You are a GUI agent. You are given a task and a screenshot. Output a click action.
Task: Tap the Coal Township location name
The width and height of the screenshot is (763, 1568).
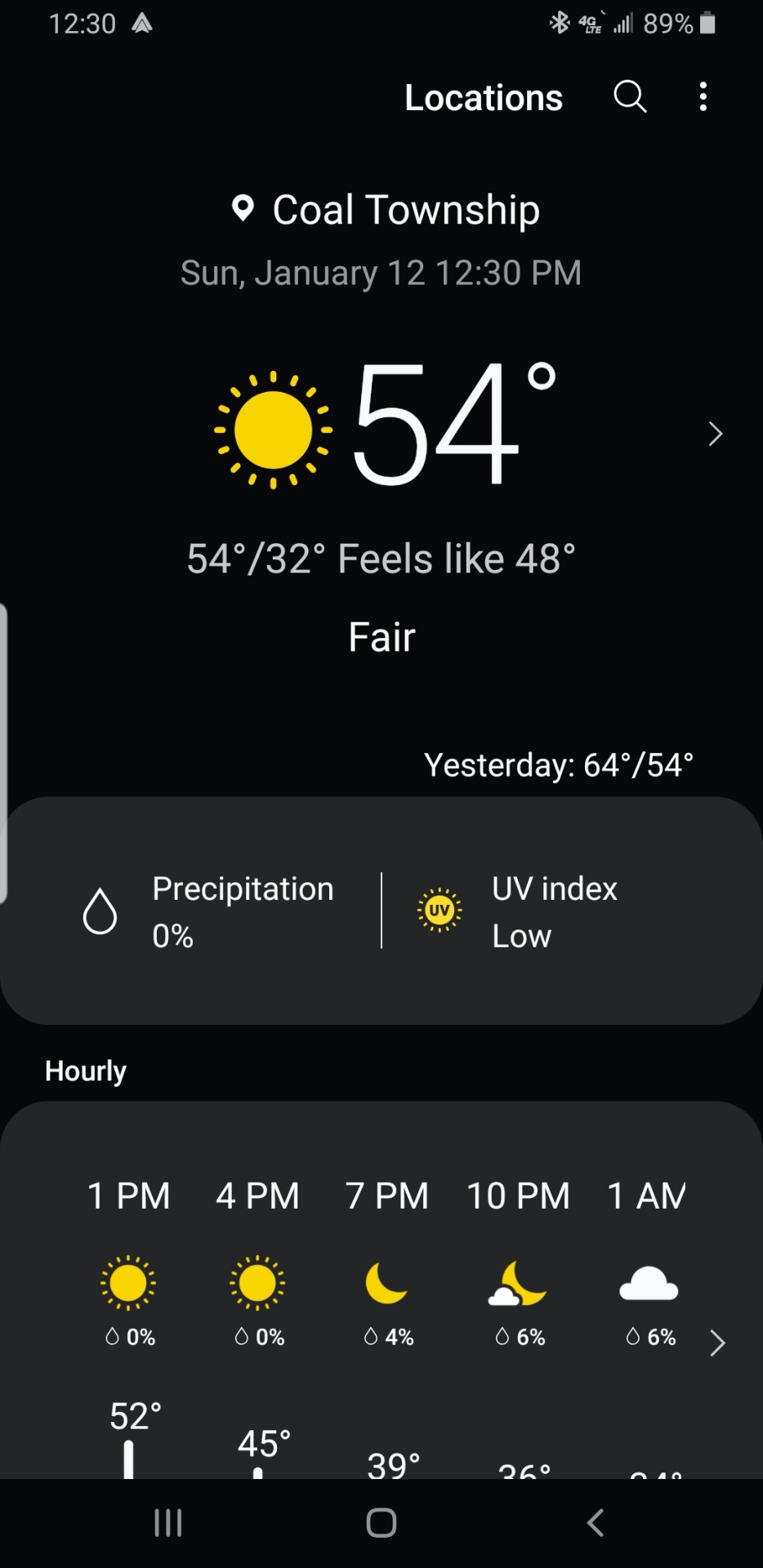[x=406, y=210]
